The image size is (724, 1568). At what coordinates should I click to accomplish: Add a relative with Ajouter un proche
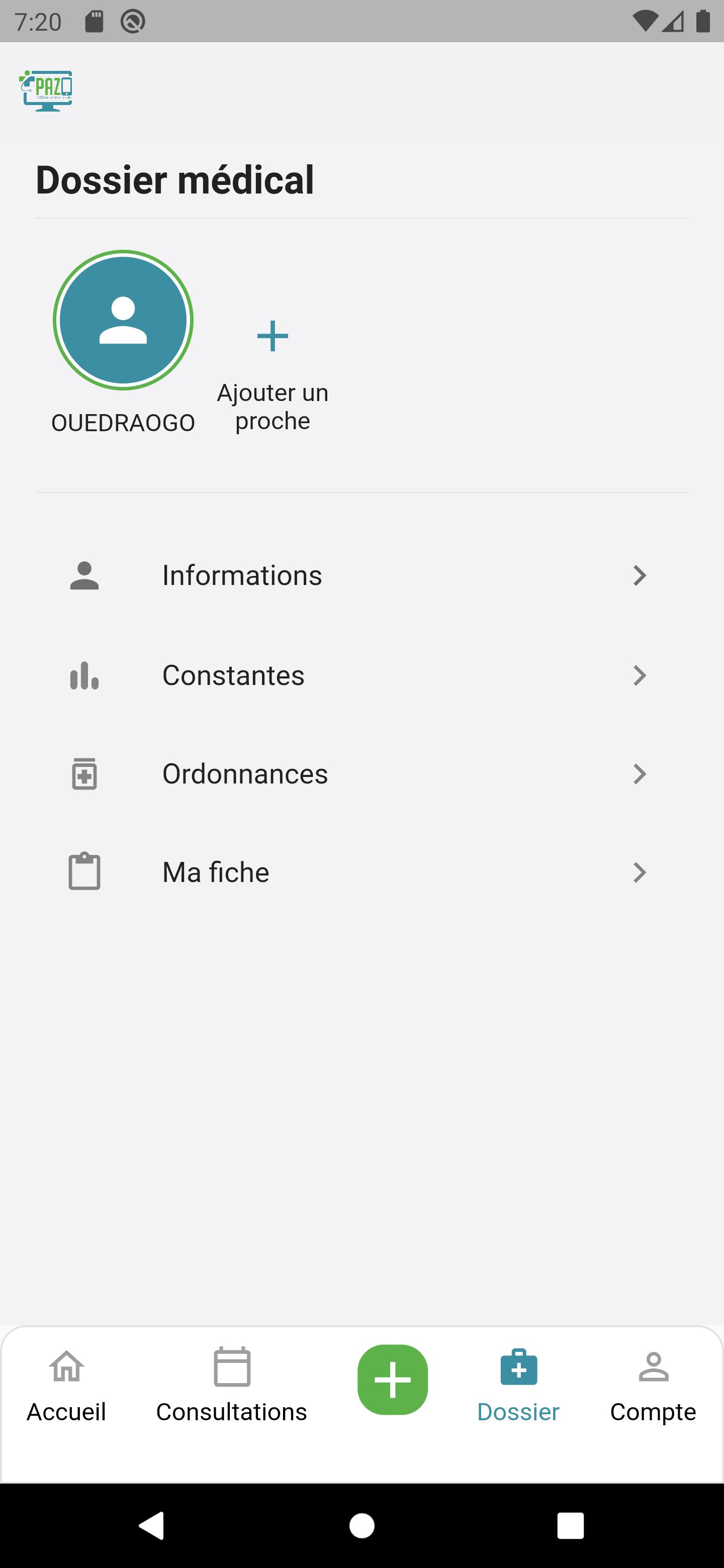click(x=272, y=375)
